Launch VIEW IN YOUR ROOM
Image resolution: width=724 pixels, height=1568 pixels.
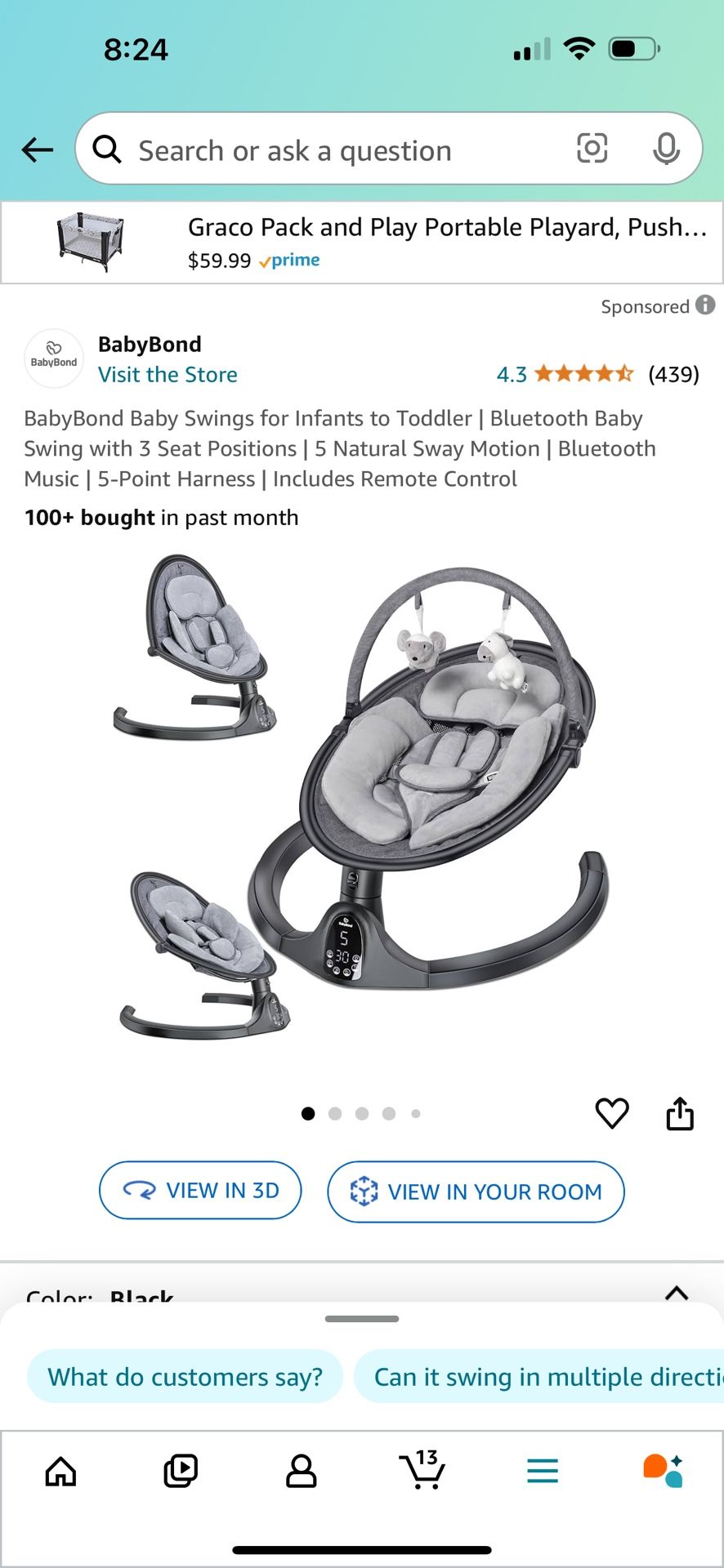click(x=476, y=1192)
